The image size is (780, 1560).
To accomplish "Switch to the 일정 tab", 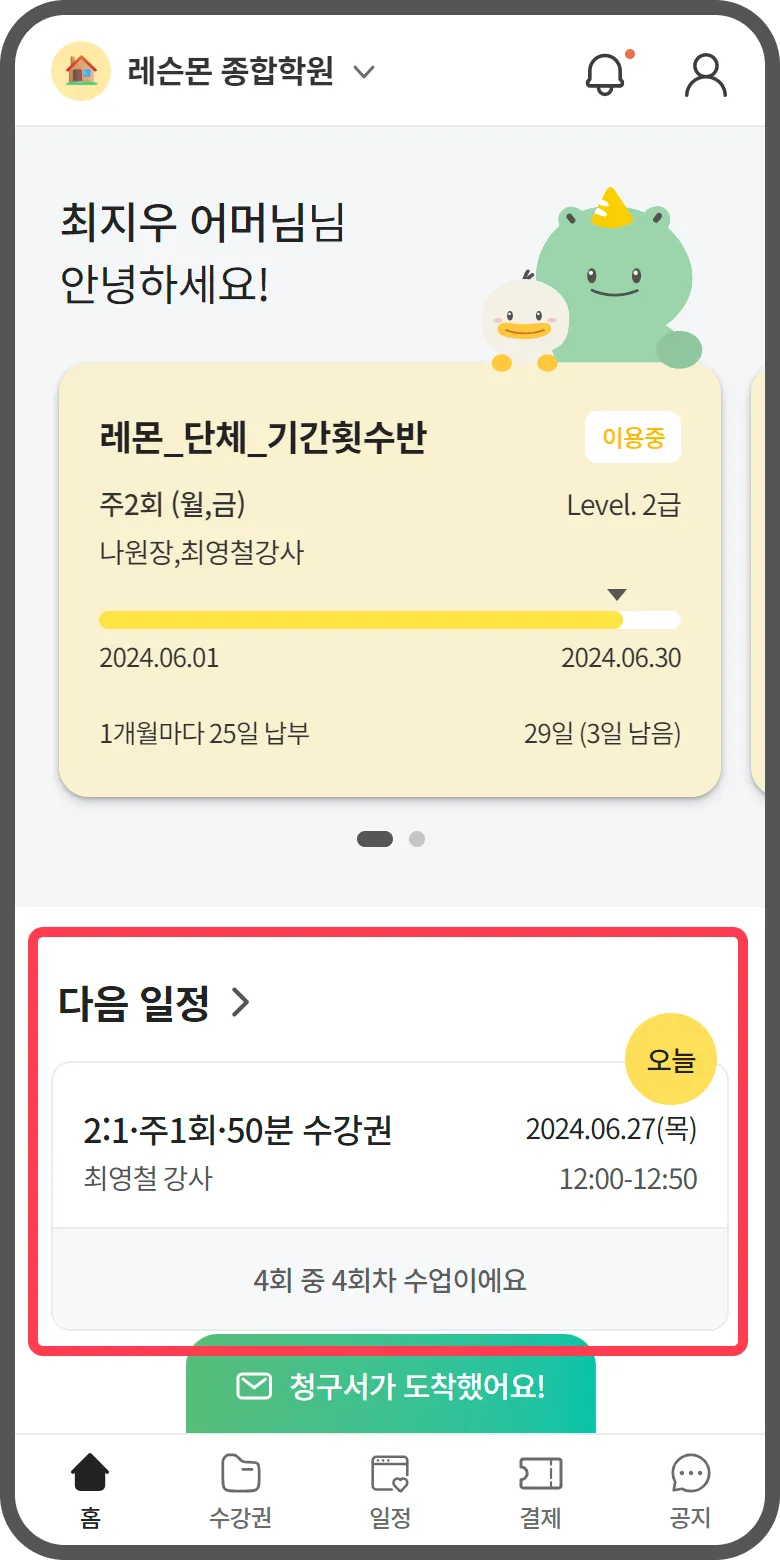I will 390,1490.
